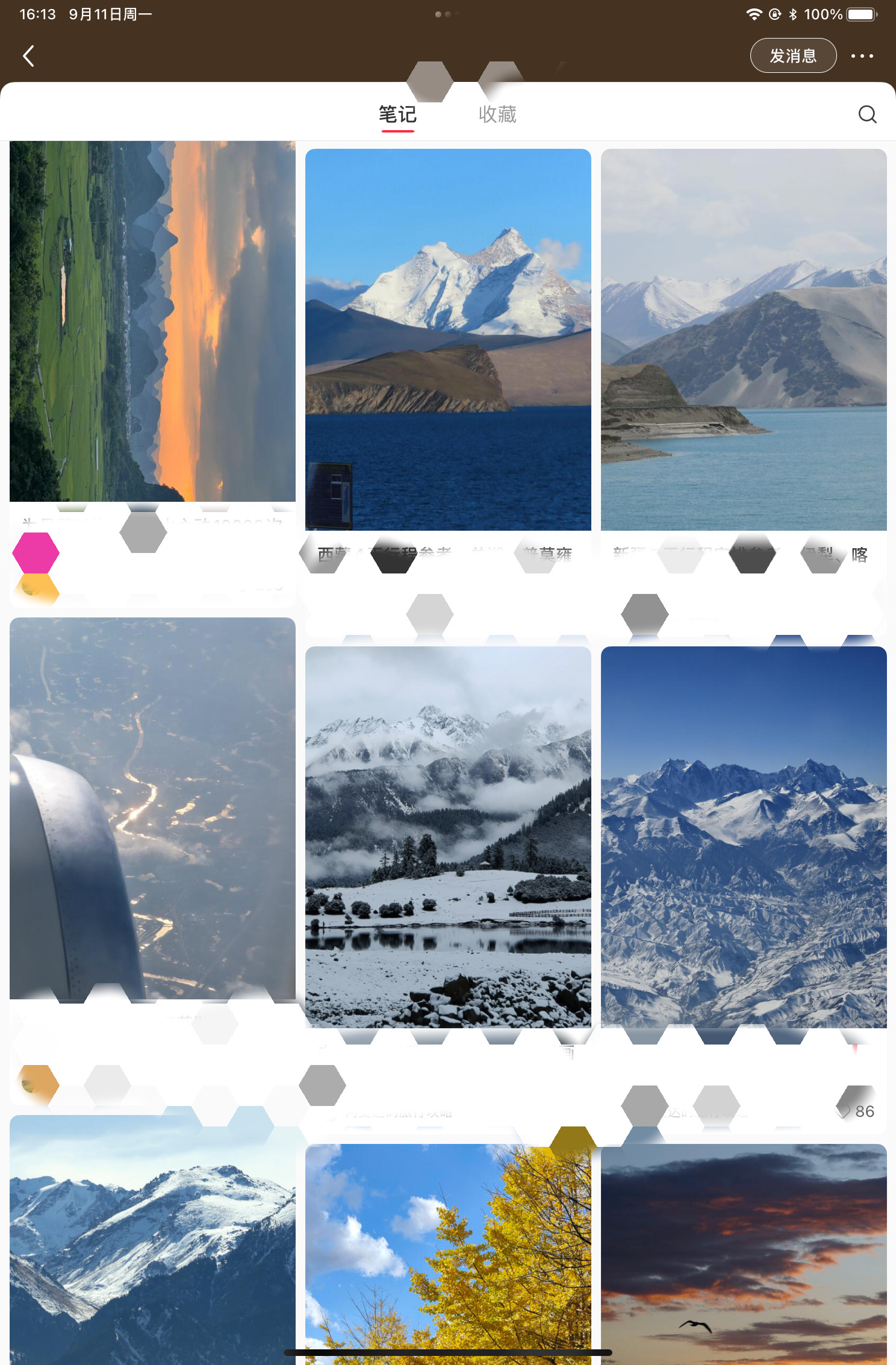The height and width of the screenshot is (1365, 896).
Task: Open the 新疆 lake and mountains note
Action: click(x=744, y=340)
